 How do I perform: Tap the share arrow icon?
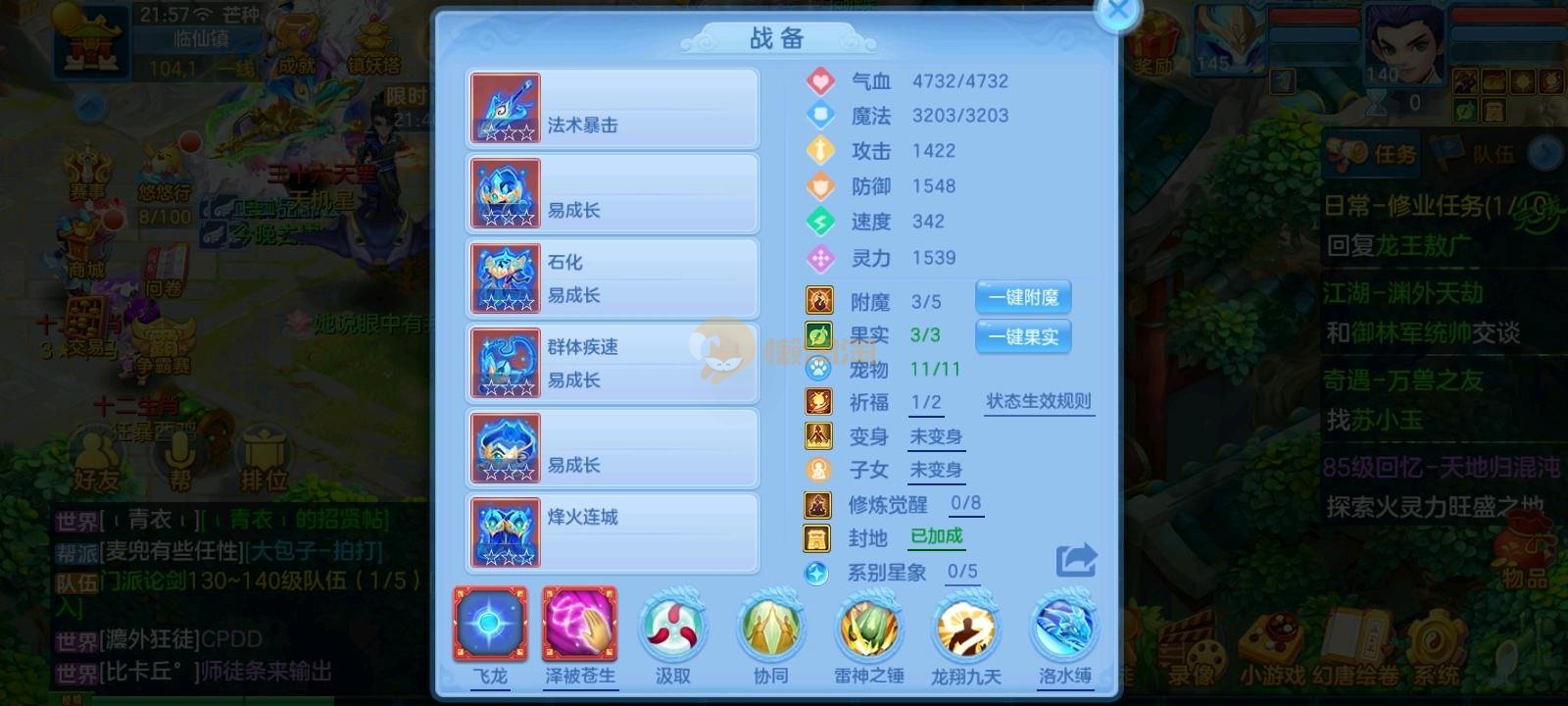pyautogui.click(x=1076, y=561)
